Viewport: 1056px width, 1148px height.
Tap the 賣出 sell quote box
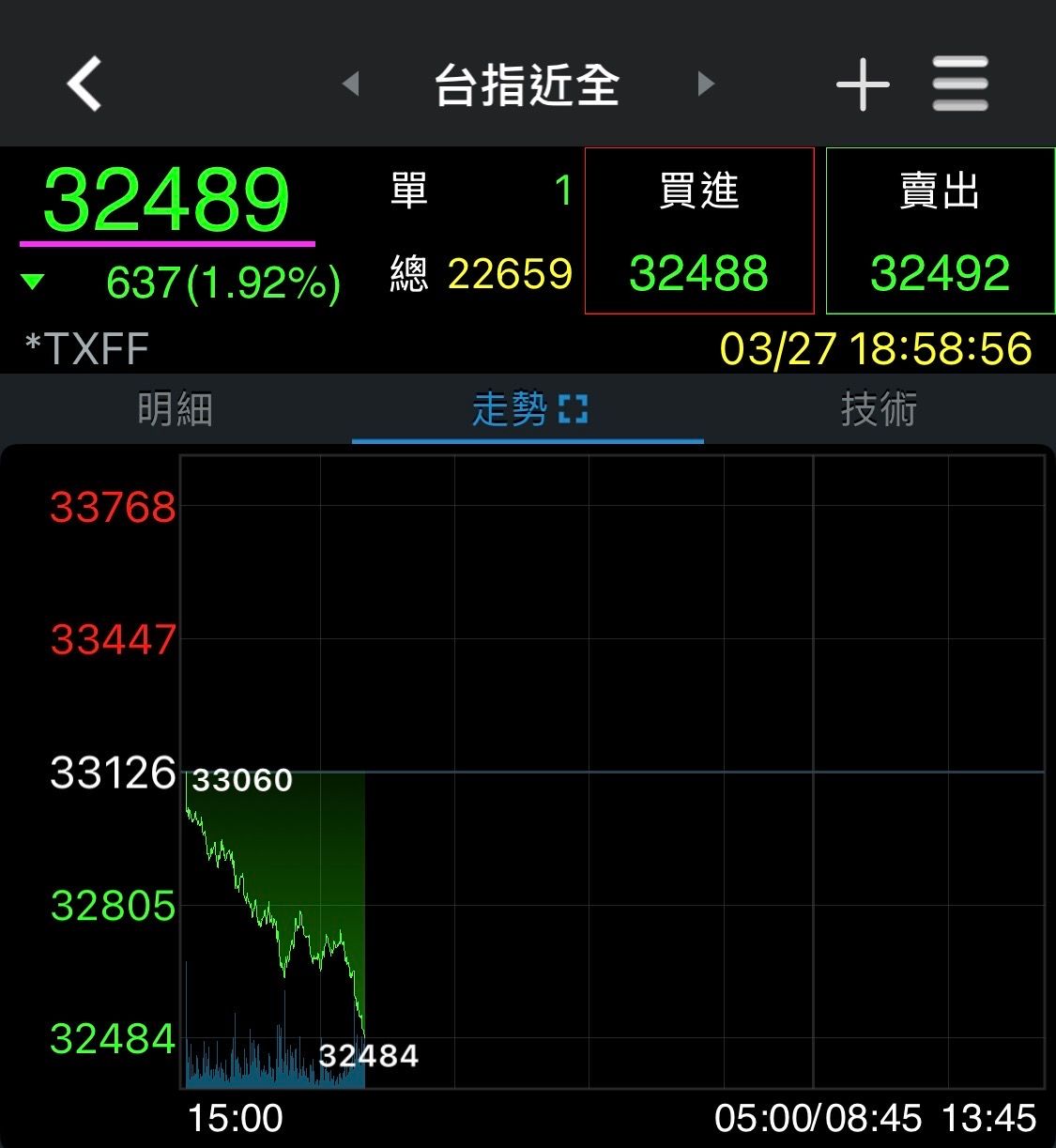pyautogui.click(x=940, y=228)
